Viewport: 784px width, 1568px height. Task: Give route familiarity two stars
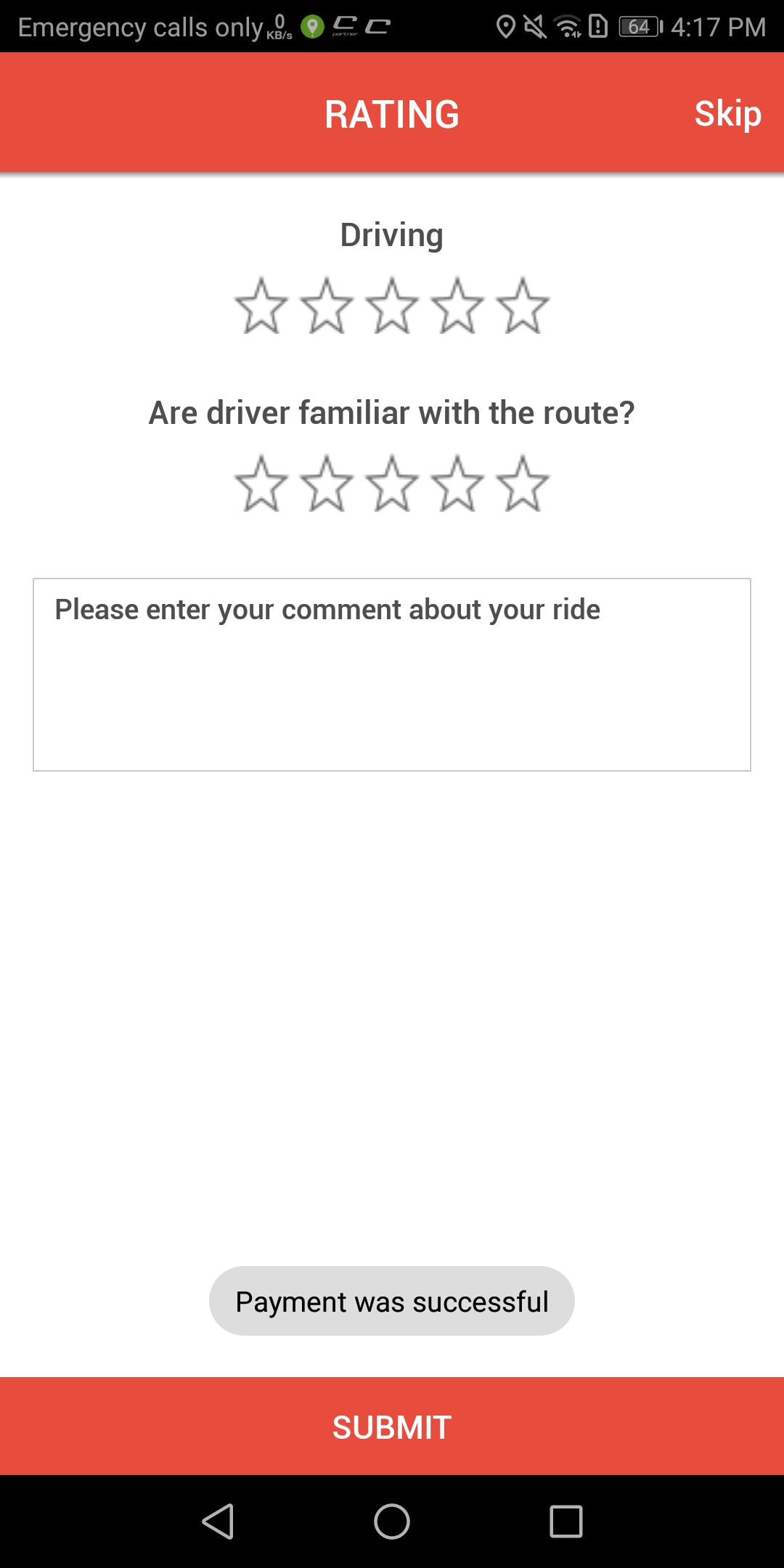[x=327, y=484]
